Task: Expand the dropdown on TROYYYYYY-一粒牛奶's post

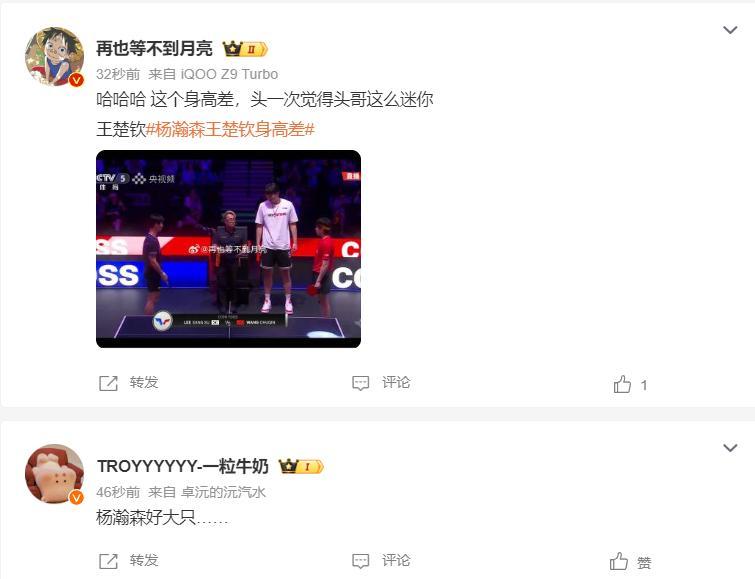Action: tap(730, 448)
